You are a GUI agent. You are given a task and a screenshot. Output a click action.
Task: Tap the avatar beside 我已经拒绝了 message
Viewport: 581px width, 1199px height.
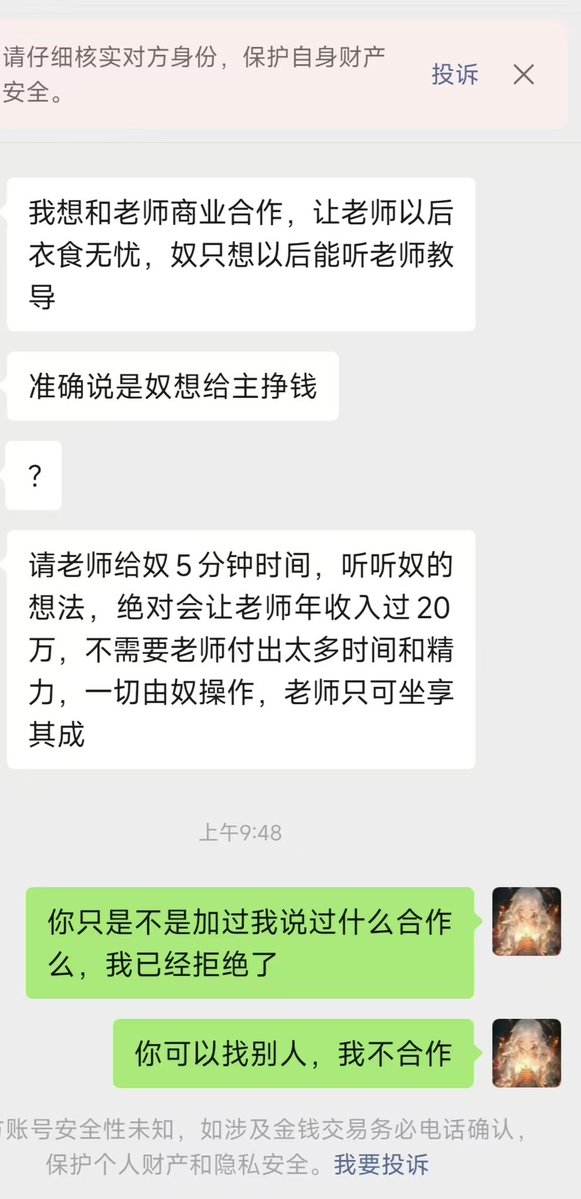point(527,921)
